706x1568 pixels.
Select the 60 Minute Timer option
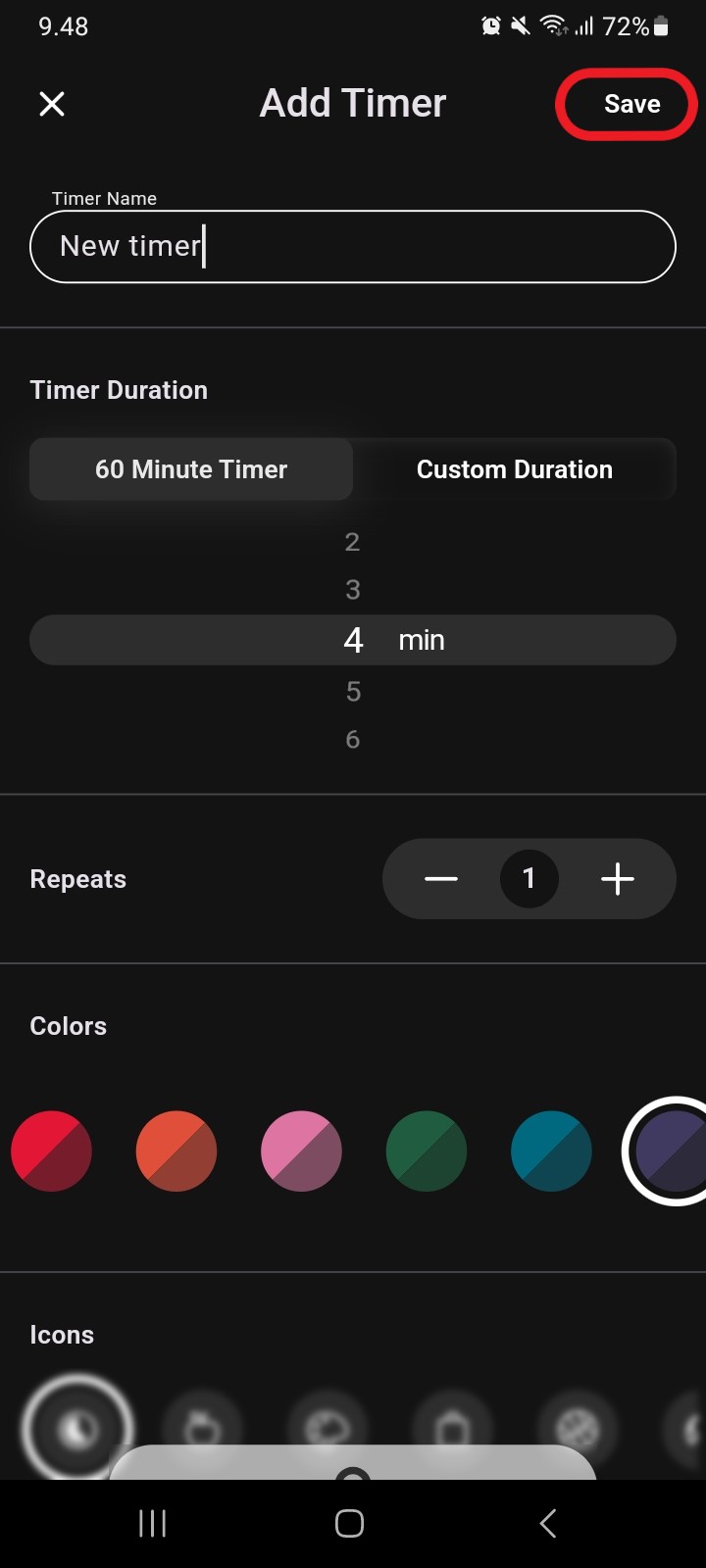[x=191, y=469]
